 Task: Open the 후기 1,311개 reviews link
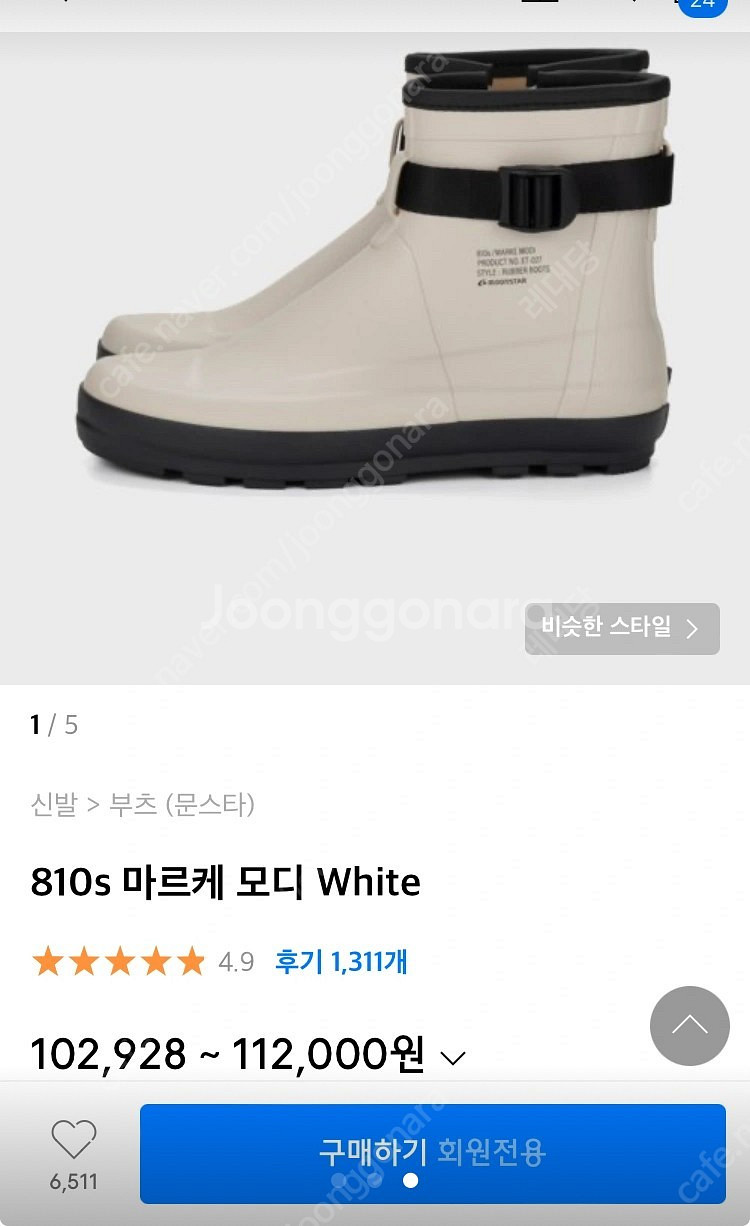click(342, 962)
